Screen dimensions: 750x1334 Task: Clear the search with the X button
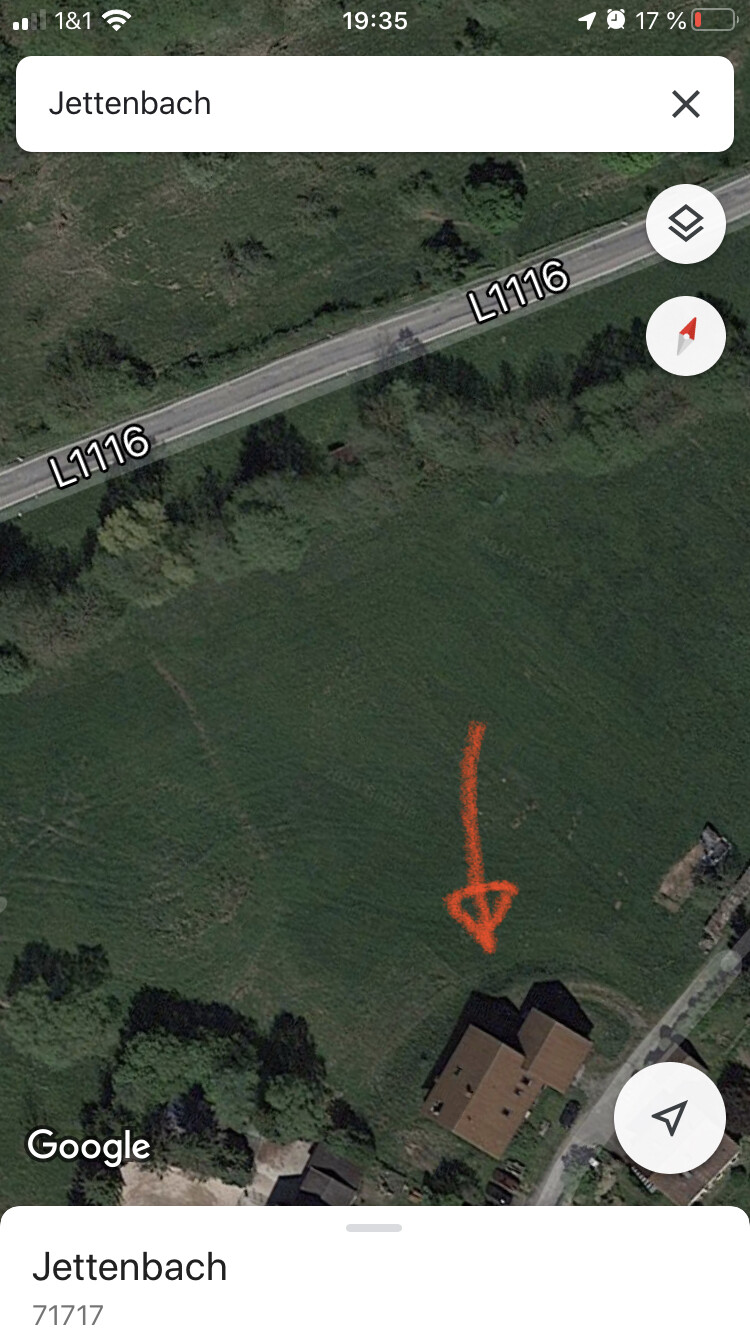(685, 104)
